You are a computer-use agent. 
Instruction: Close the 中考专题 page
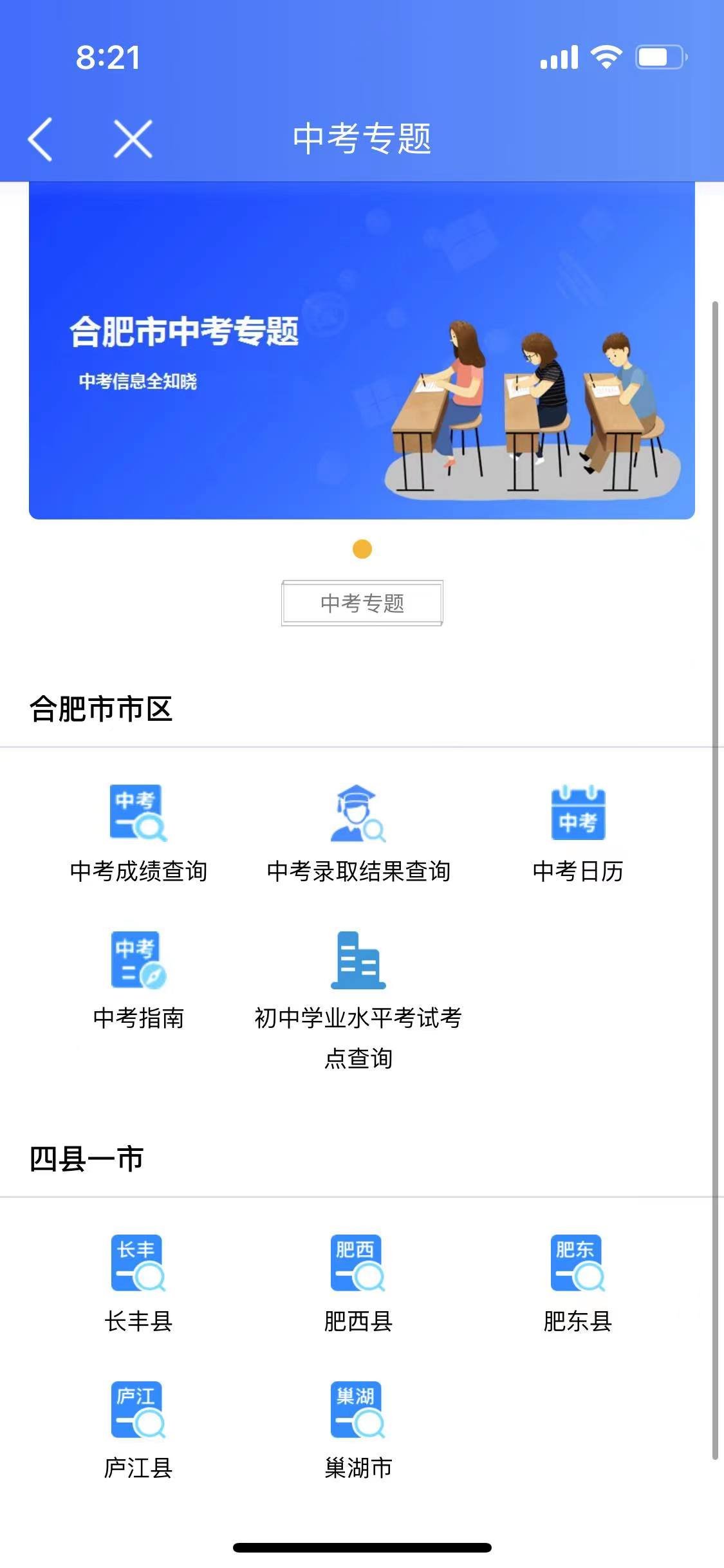[133, 138]
